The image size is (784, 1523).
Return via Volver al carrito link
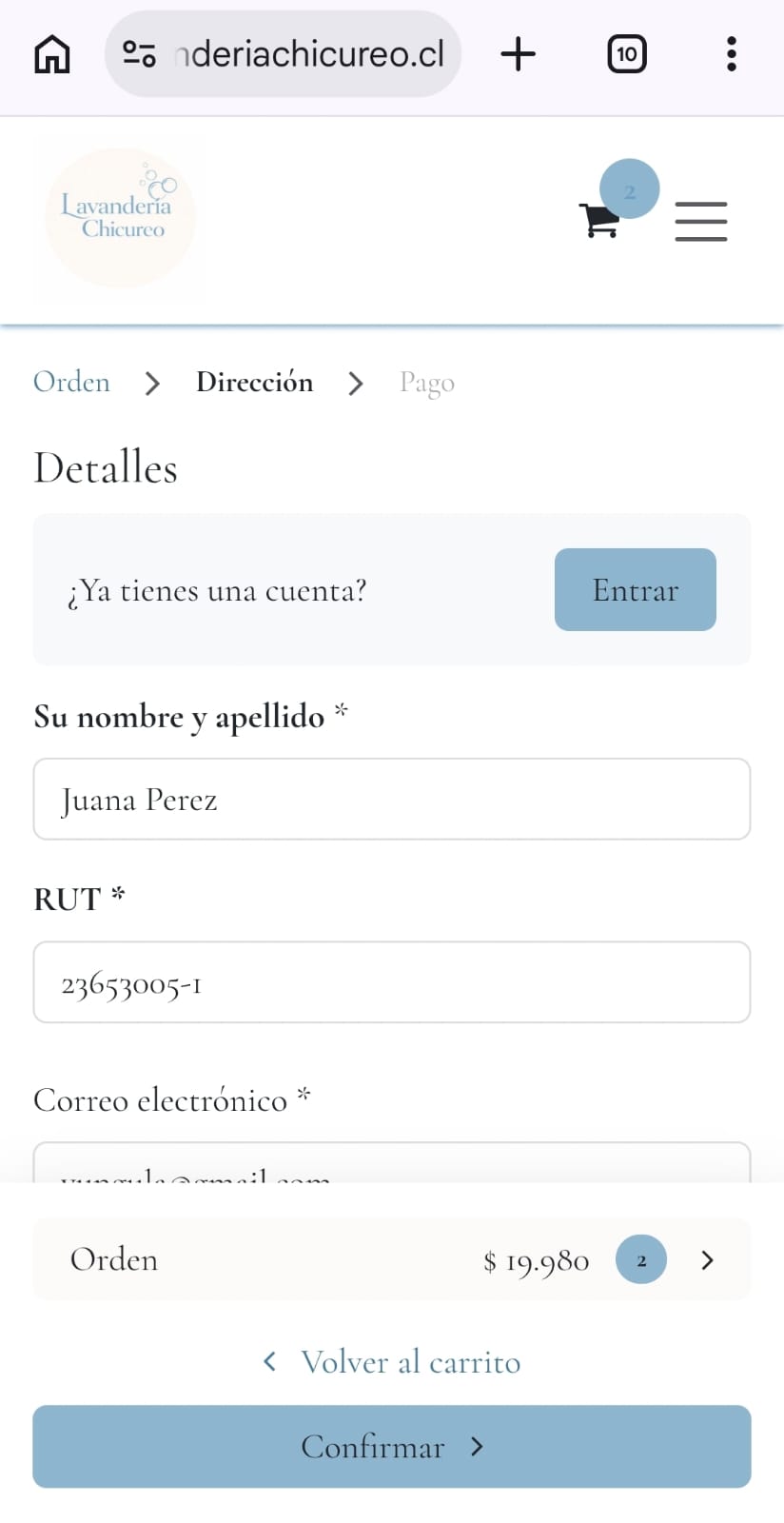[x=392, y=1362]
